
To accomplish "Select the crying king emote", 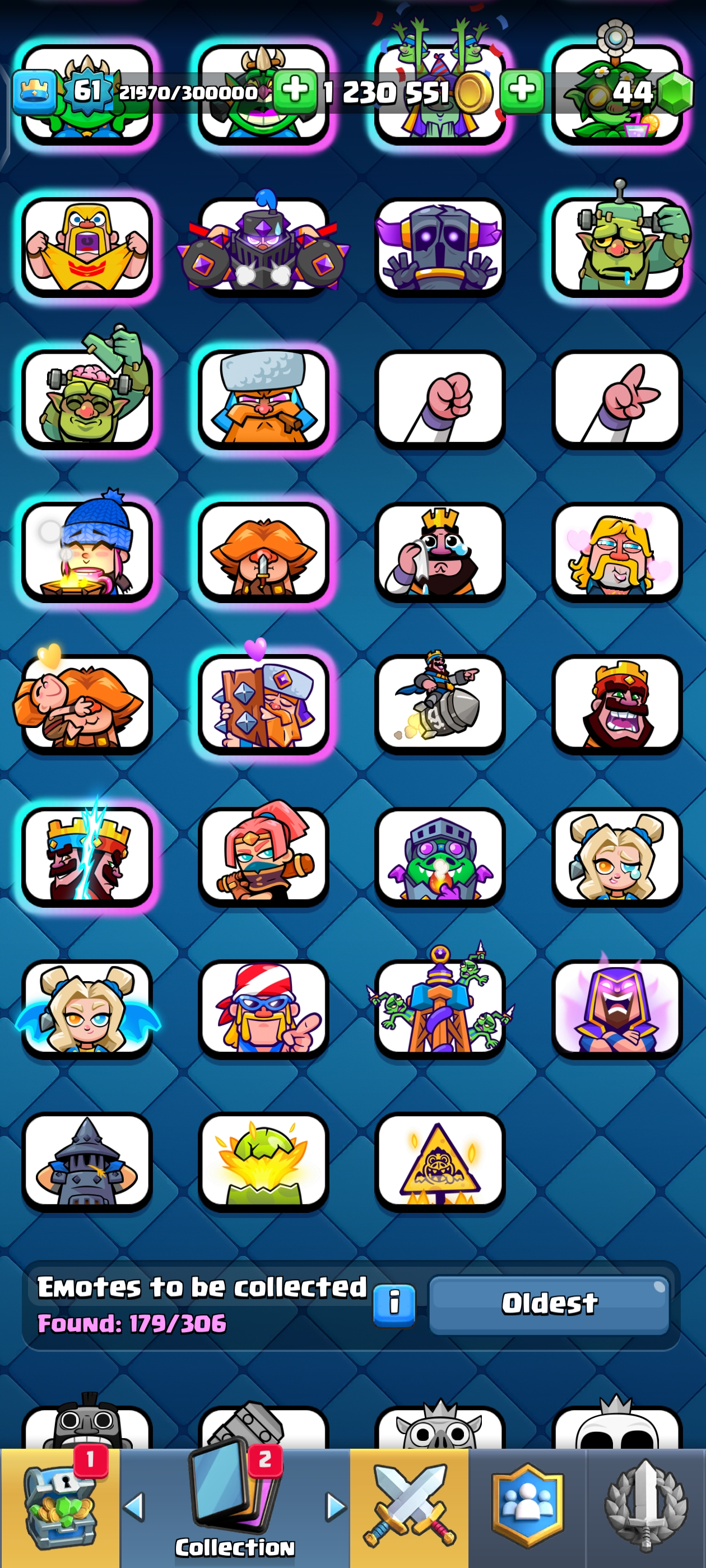I will 440,552.
